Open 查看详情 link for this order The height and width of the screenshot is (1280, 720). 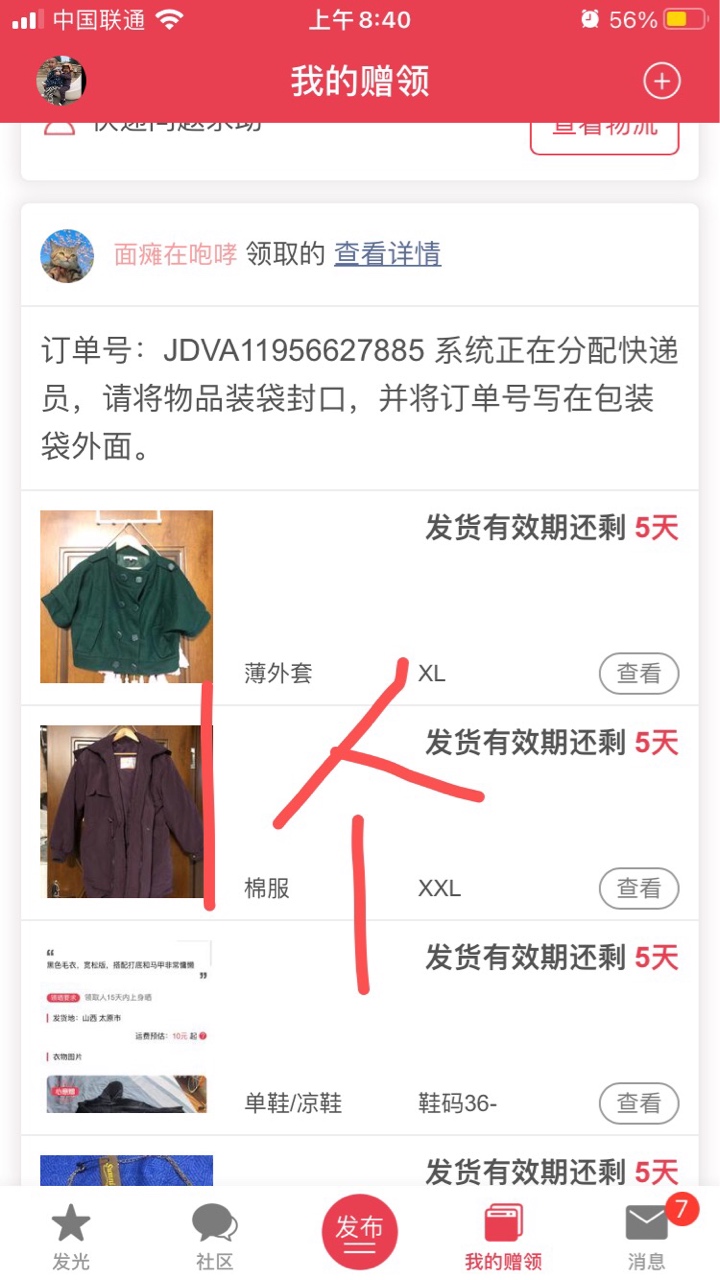(387, 254)
